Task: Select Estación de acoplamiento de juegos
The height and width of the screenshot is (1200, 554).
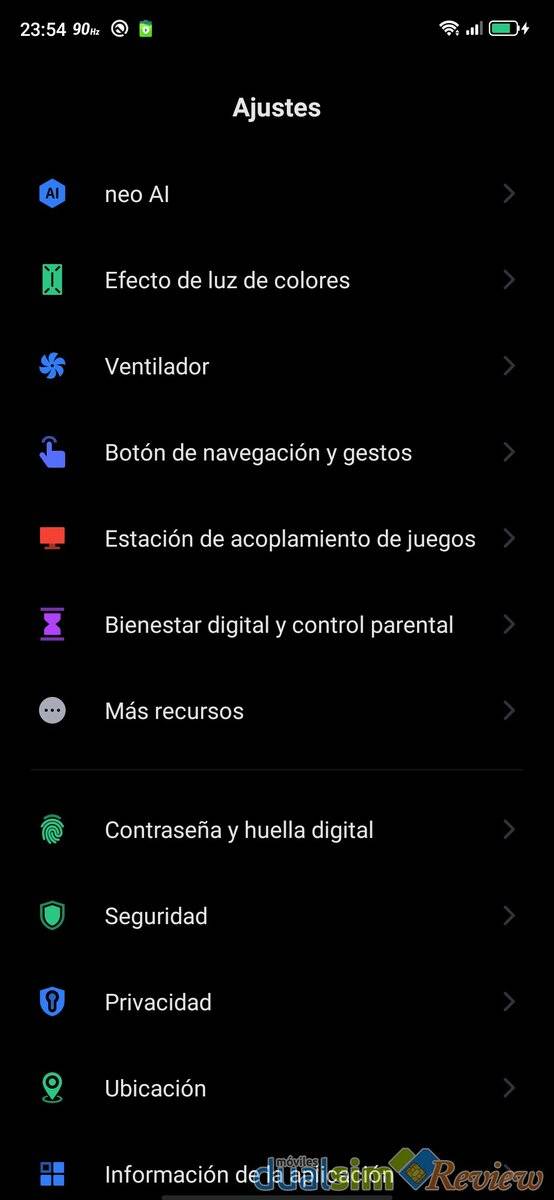Action: (x=277, y=538)
